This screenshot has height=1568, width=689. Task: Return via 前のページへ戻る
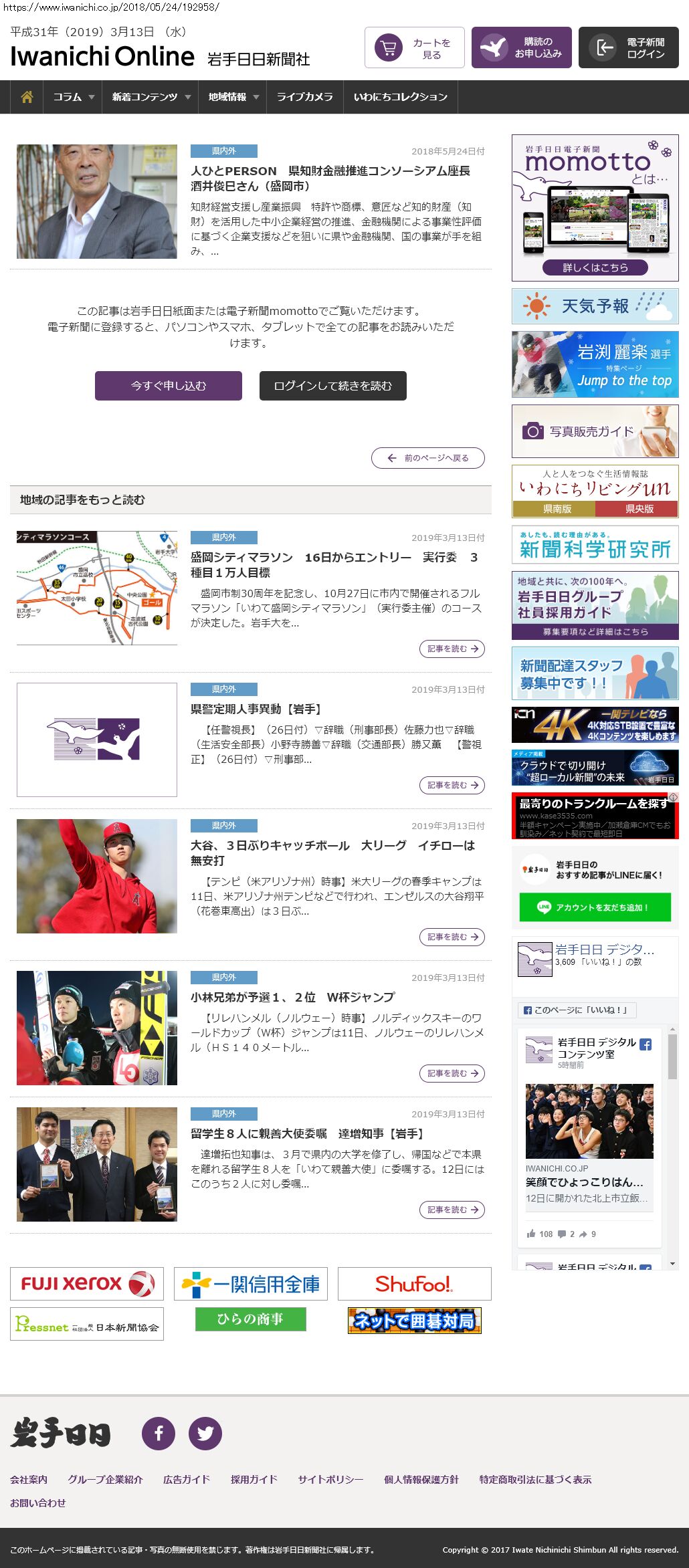point(428,458)
